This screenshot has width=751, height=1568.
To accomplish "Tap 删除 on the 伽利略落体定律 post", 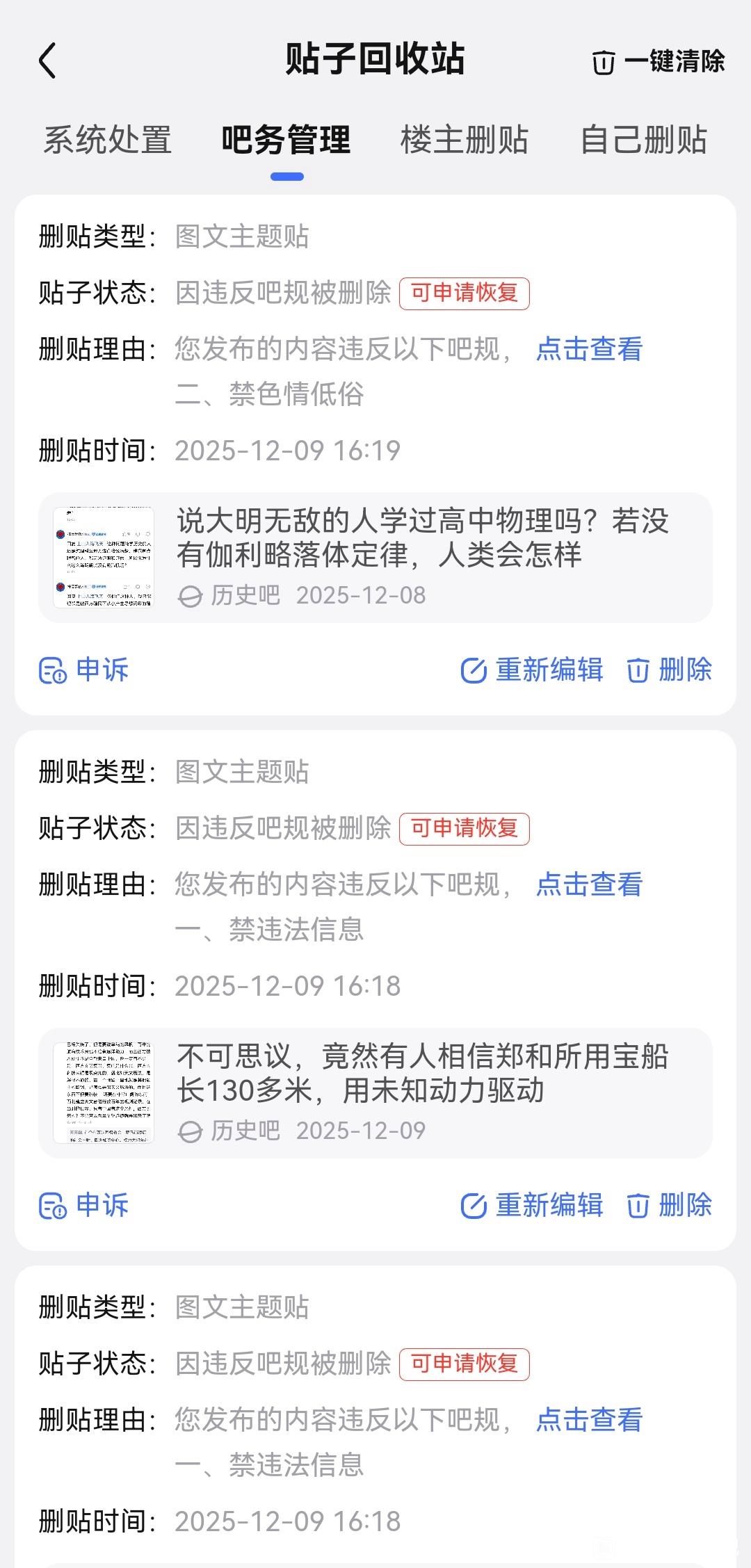I will click(670, 670).
